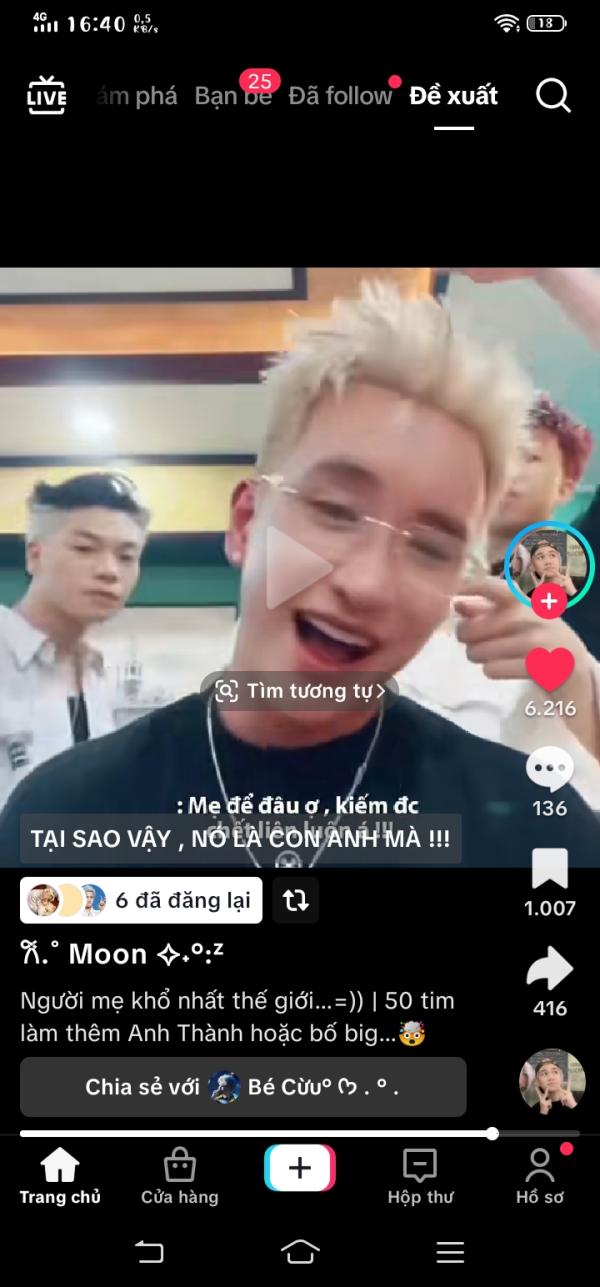Go to the Hồ sơ tab
Screen dimensions: 600x1287
[x=540, y=1176]
